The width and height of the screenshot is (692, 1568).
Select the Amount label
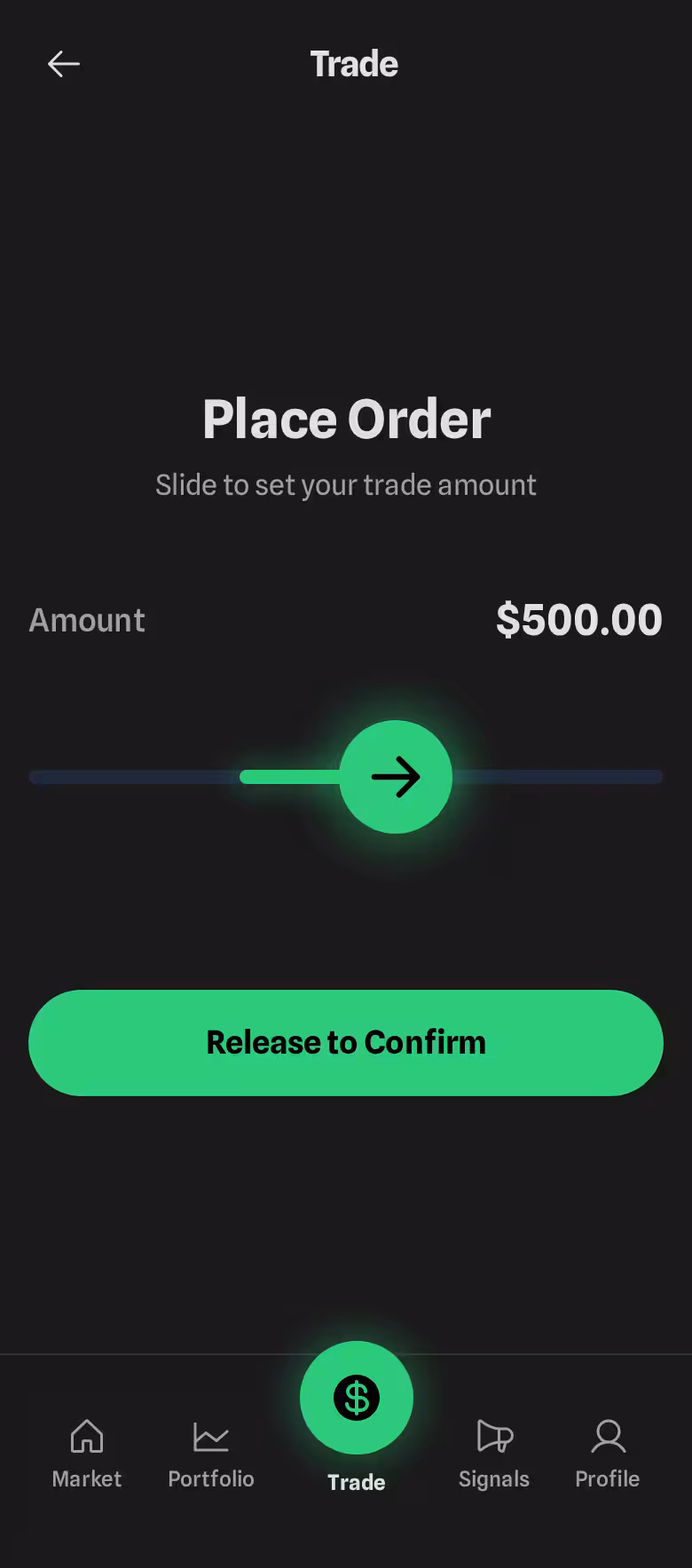86,621
